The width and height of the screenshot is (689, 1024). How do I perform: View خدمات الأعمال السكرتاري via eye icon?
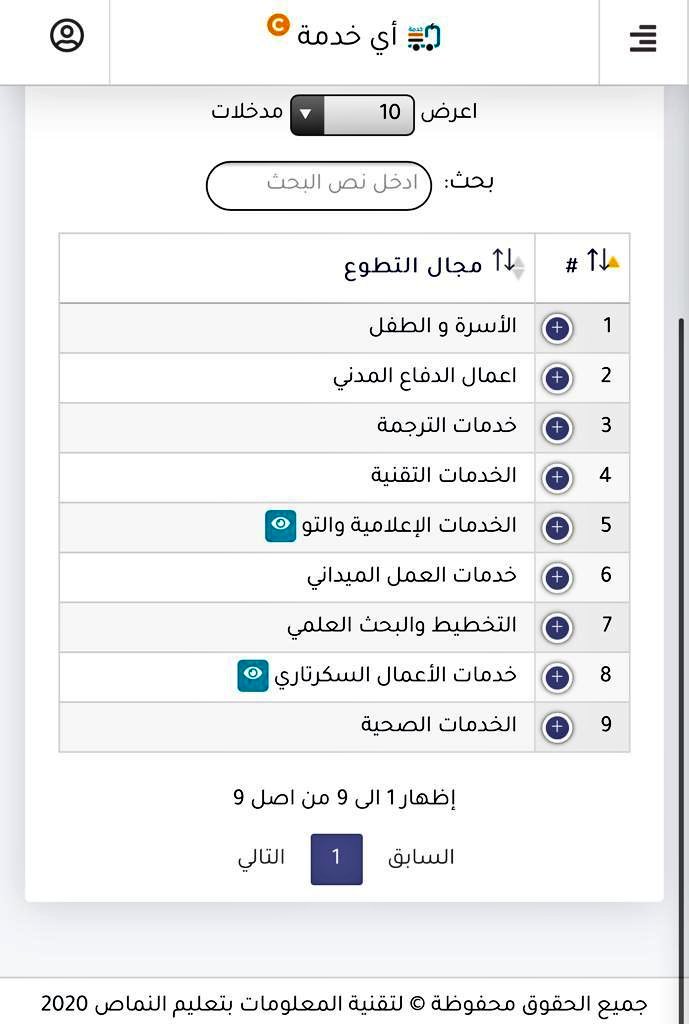(x=253, y=676)
